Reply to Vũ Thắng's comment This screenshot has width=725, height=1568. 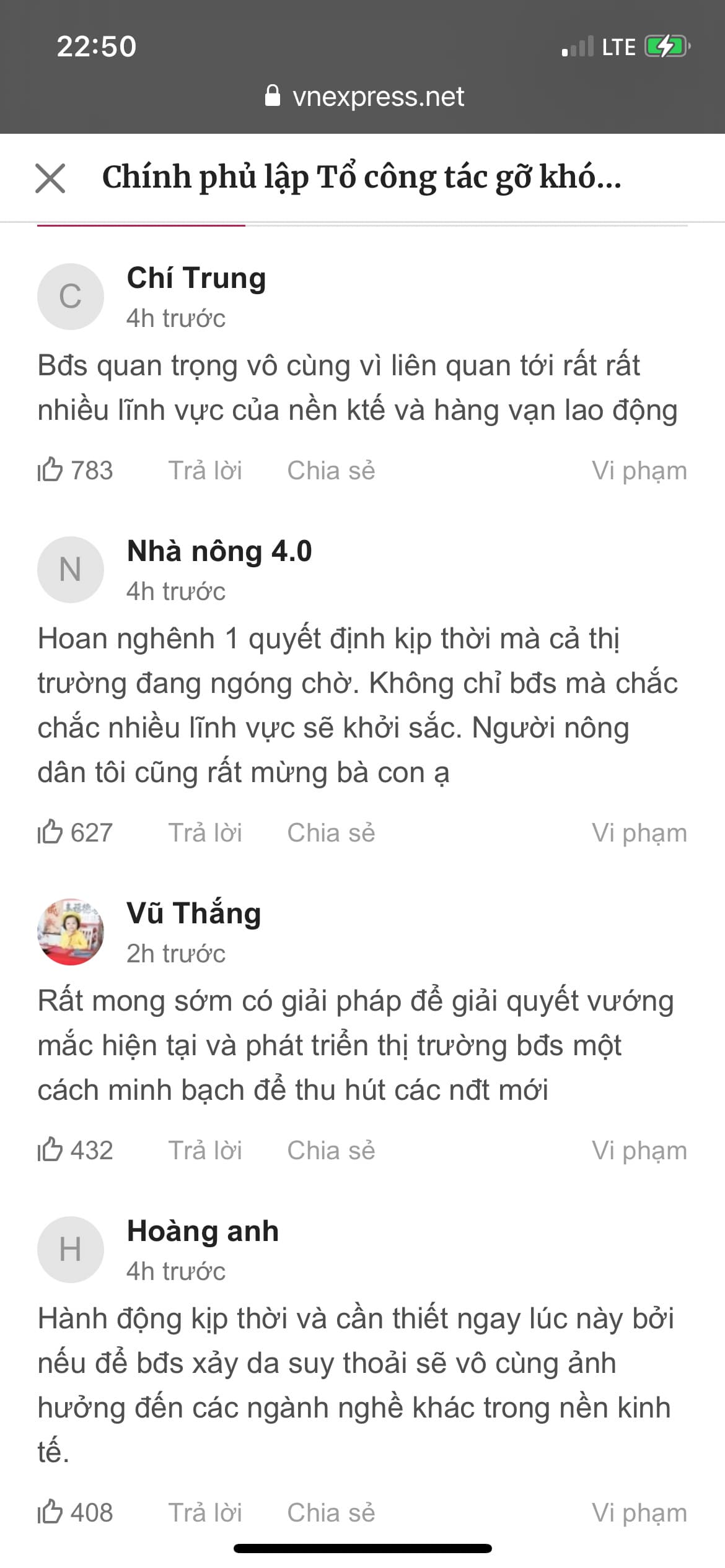pos(205,1151)
